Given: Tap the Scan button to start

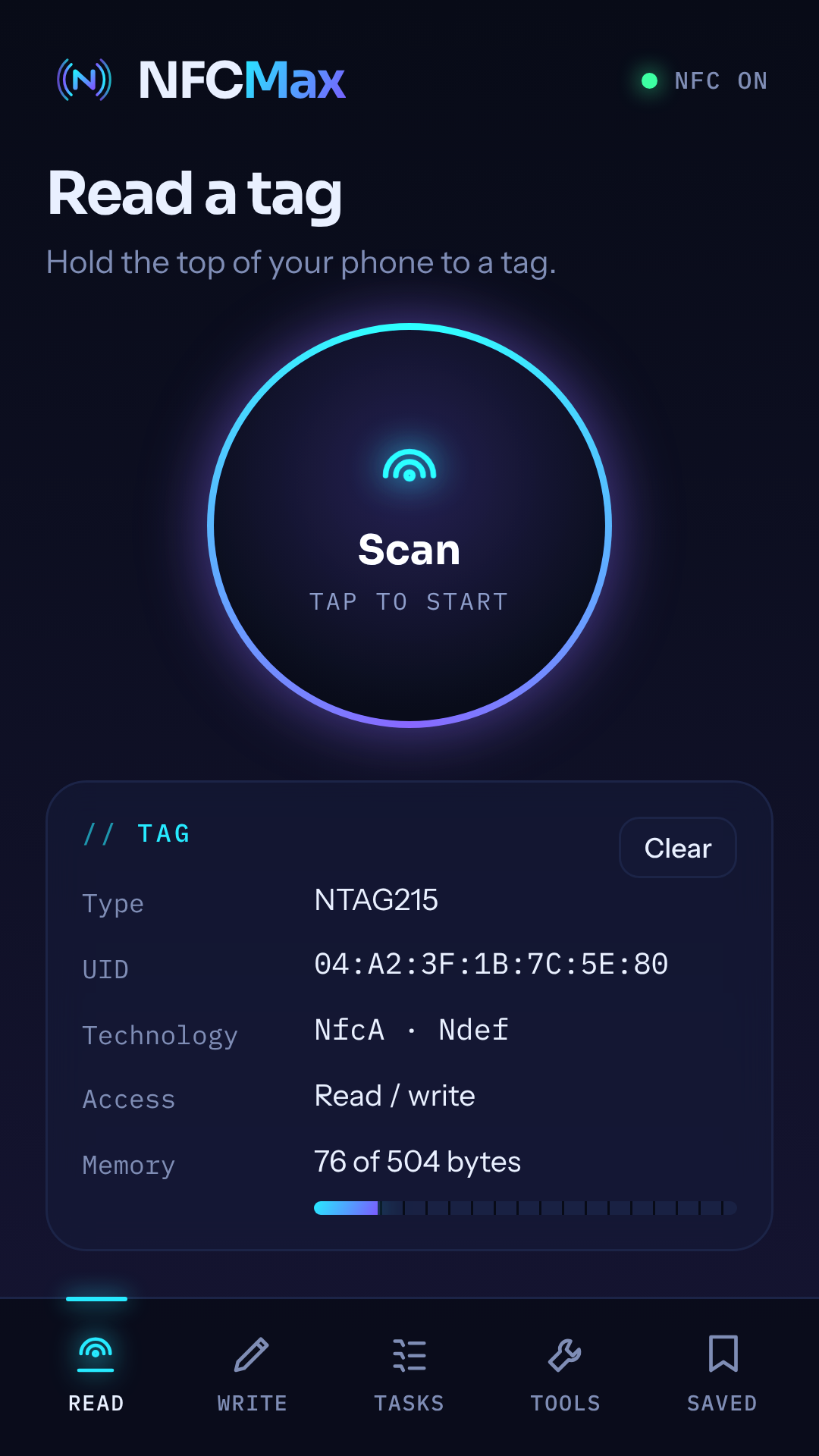Looking at the screenshot, I should [x=409, y=526].
